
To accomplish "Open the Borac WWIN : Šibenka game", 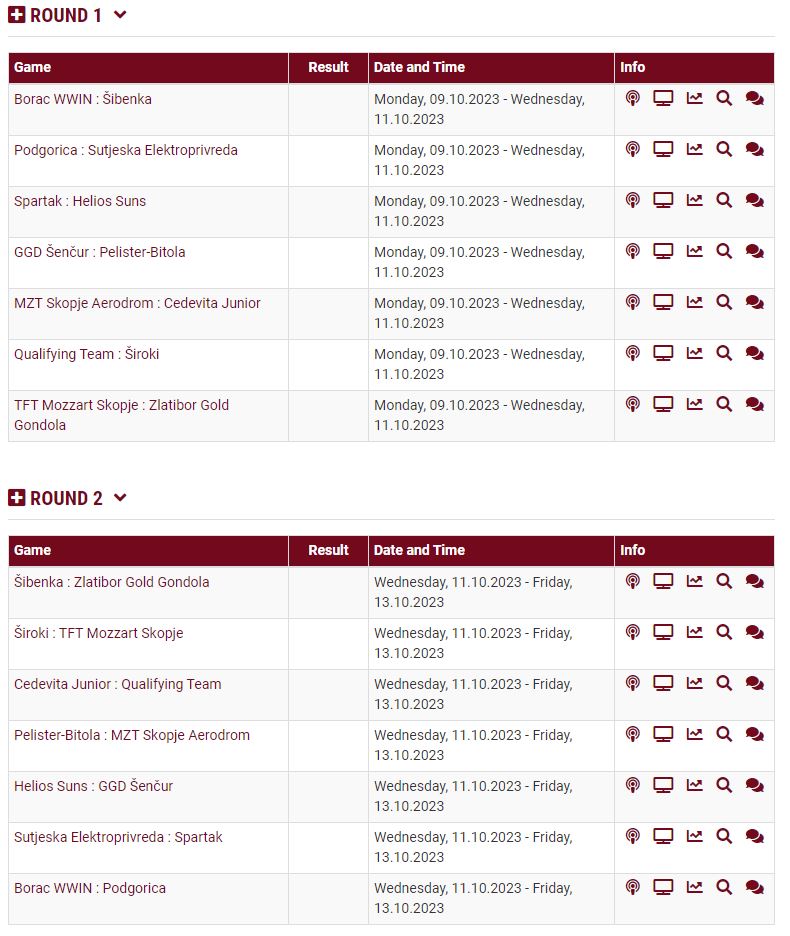I will [83, 99].
